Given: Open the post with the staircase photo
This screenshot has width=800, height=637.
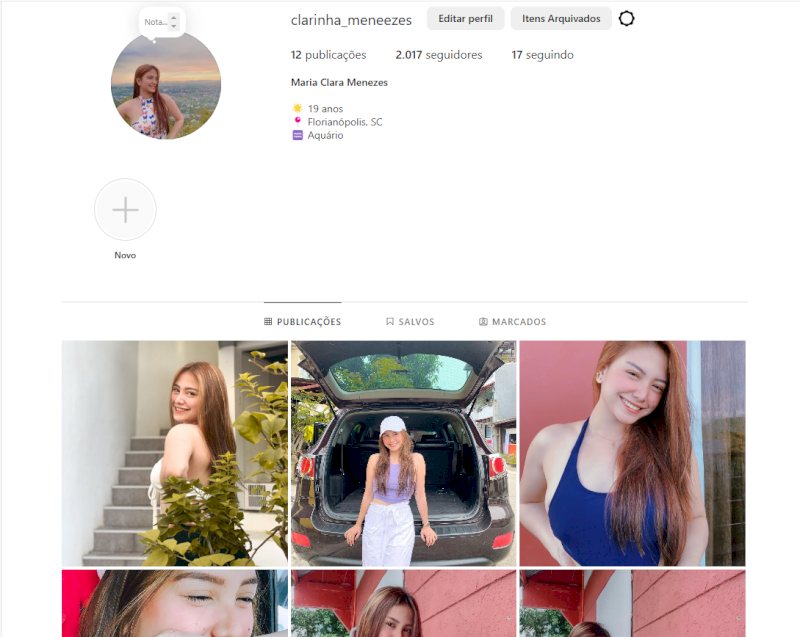Looking at the screenshot, I should tap(174, 453).
